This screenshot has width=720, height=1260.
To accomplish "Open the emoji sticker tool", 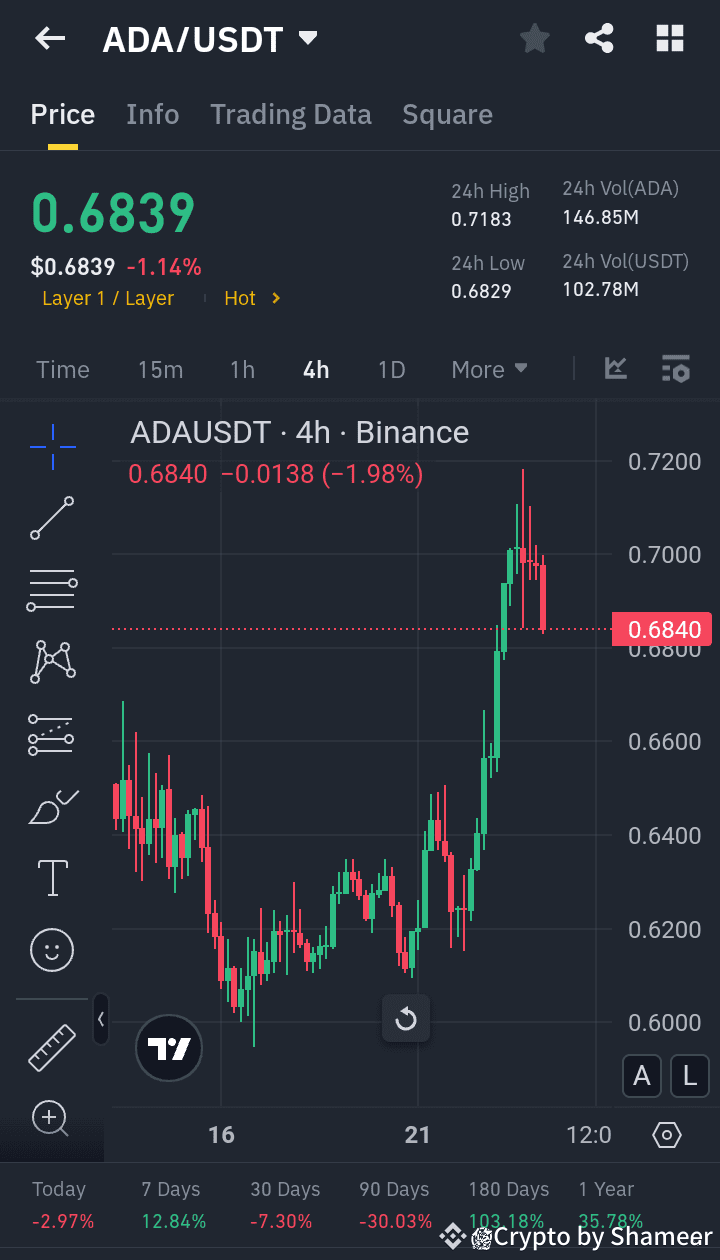I will point(52,950).
